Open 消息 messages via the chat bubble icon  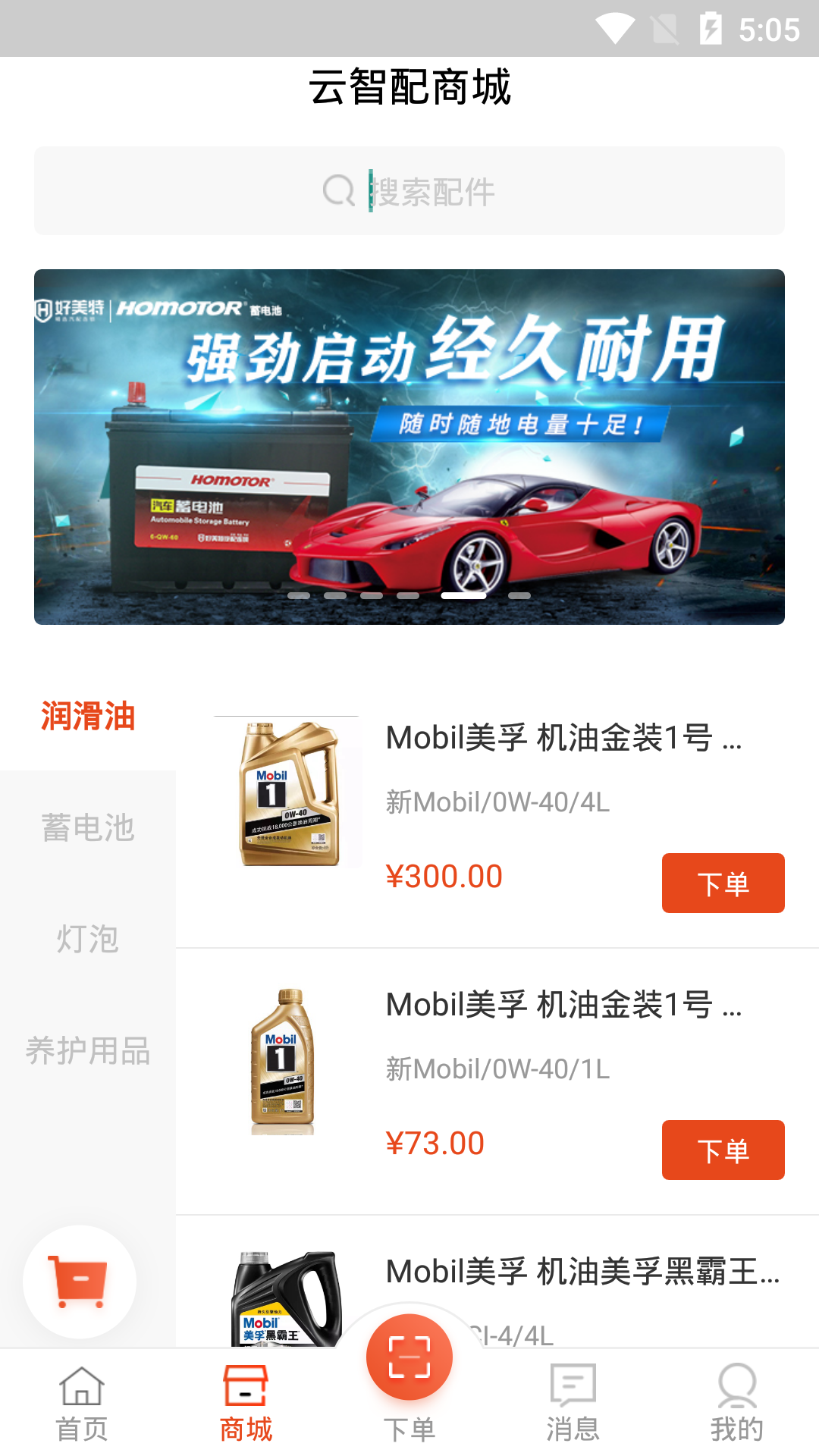tap(573, 1389)
